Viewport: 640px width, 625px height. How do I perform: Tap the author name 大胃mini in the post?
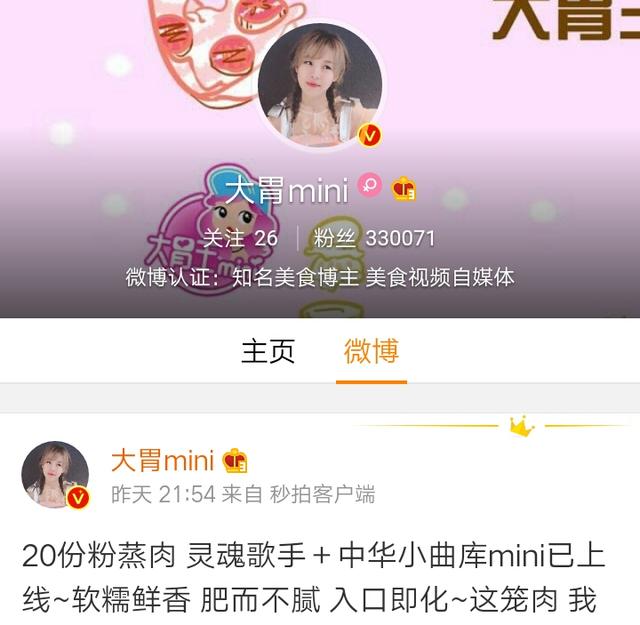[162, 461]
